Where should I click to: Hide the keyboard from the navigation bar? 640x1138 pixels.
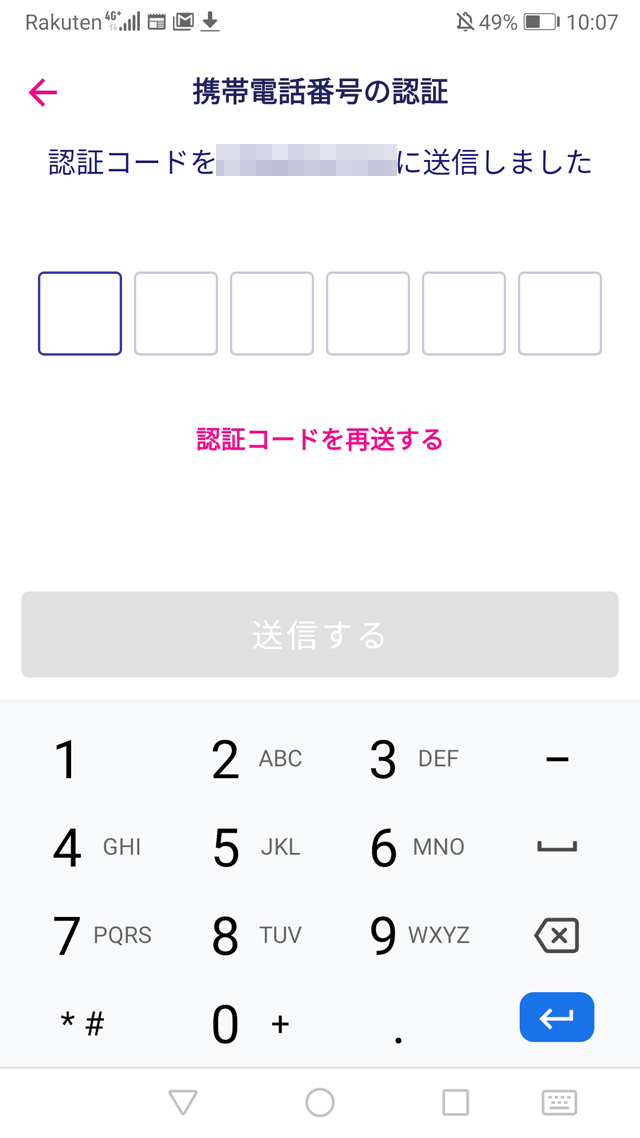coord(559,1103)
